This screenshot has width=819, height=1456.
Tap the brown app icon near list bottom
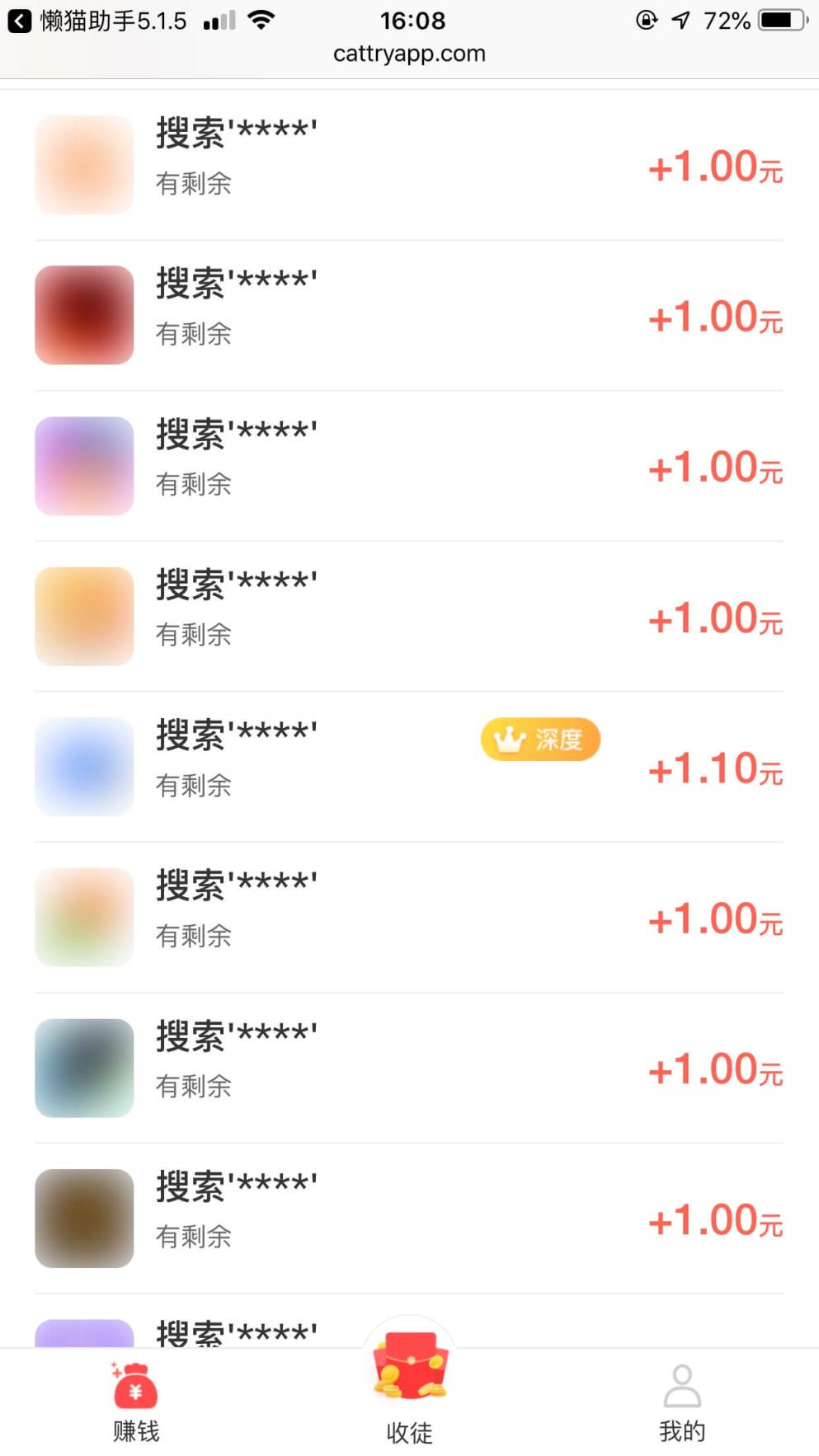[x=83, y=1218]
